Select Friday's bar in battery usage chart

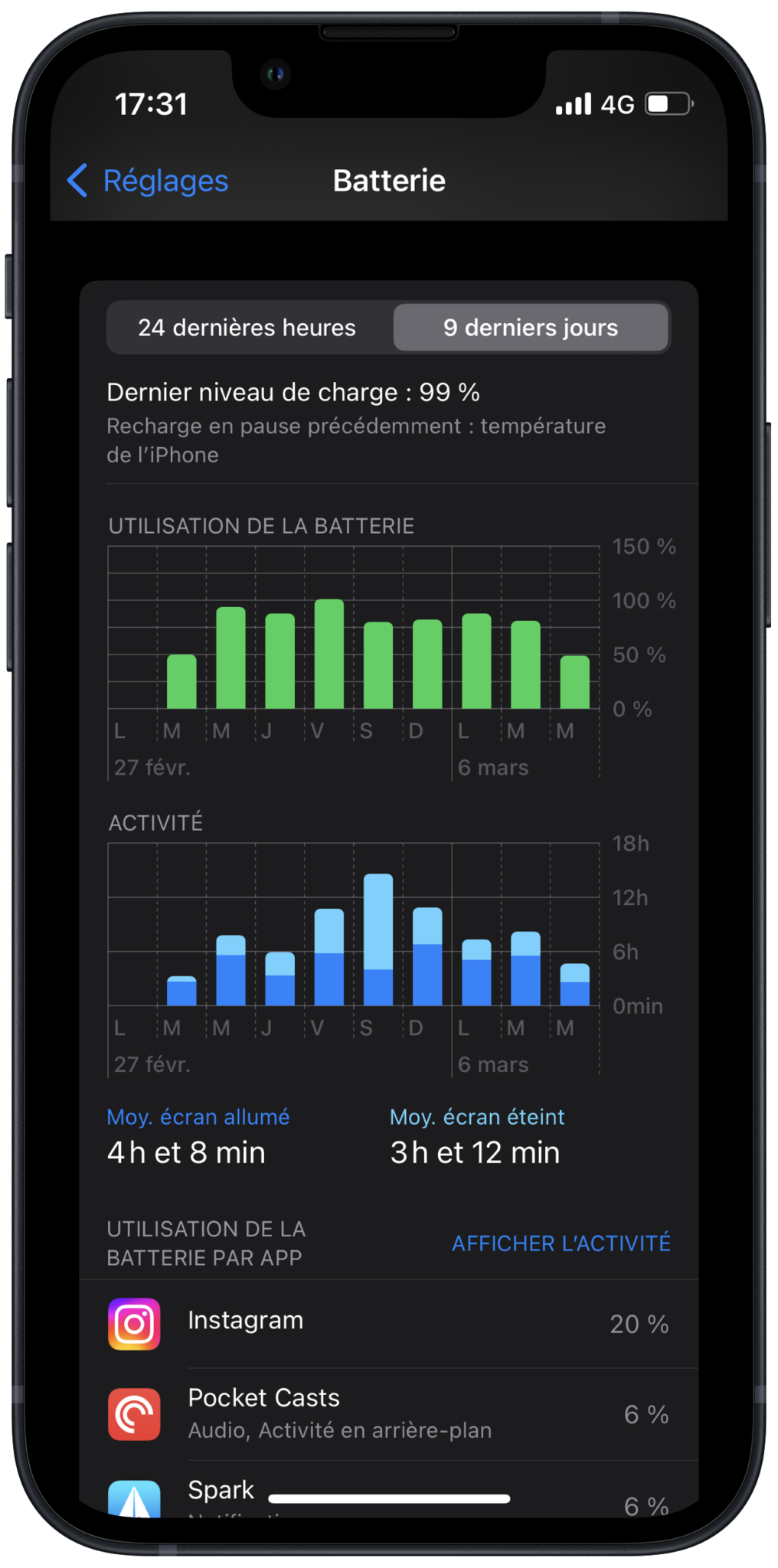pos(329,654)
